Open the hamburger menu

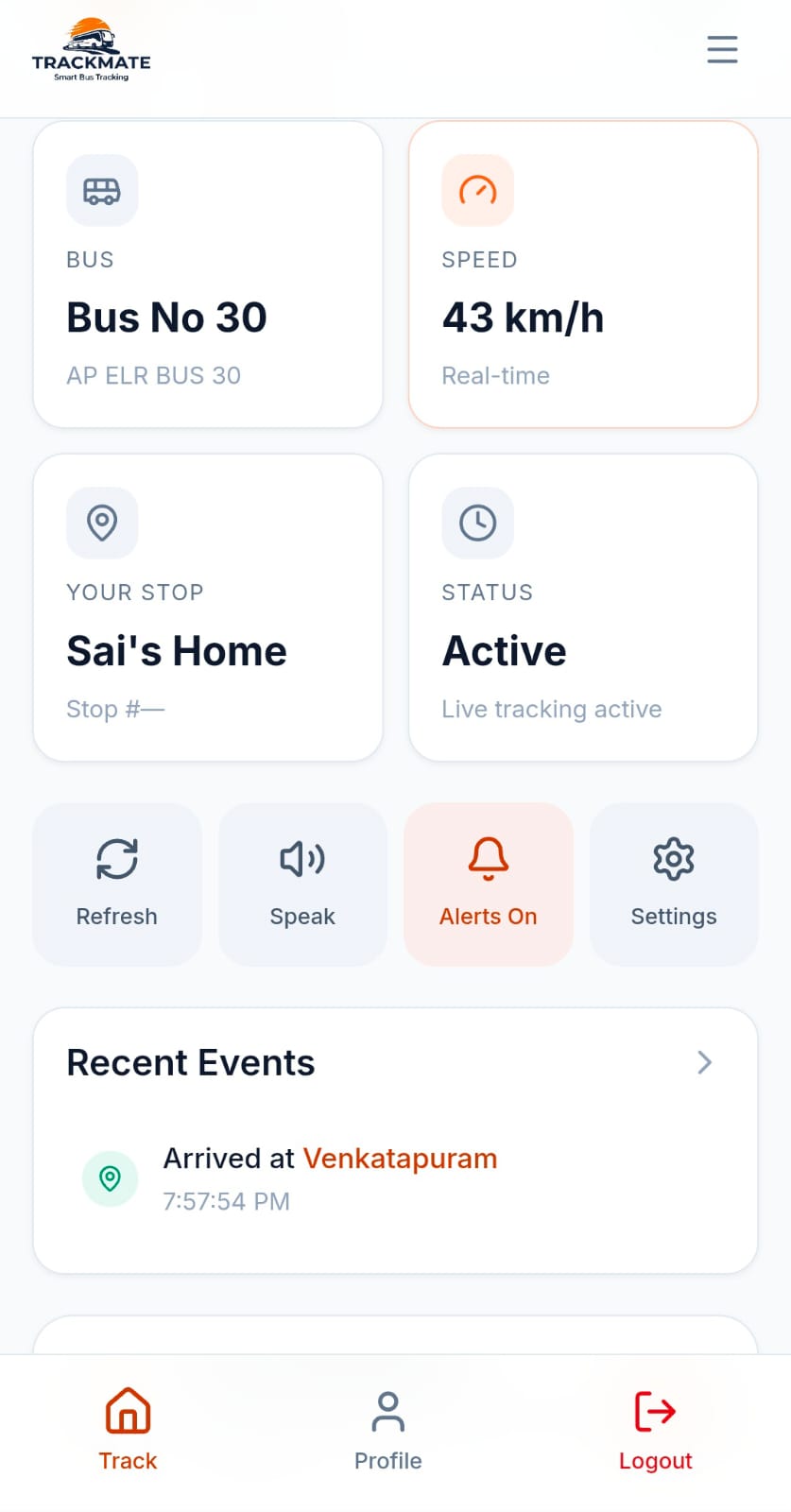(722, 49)
